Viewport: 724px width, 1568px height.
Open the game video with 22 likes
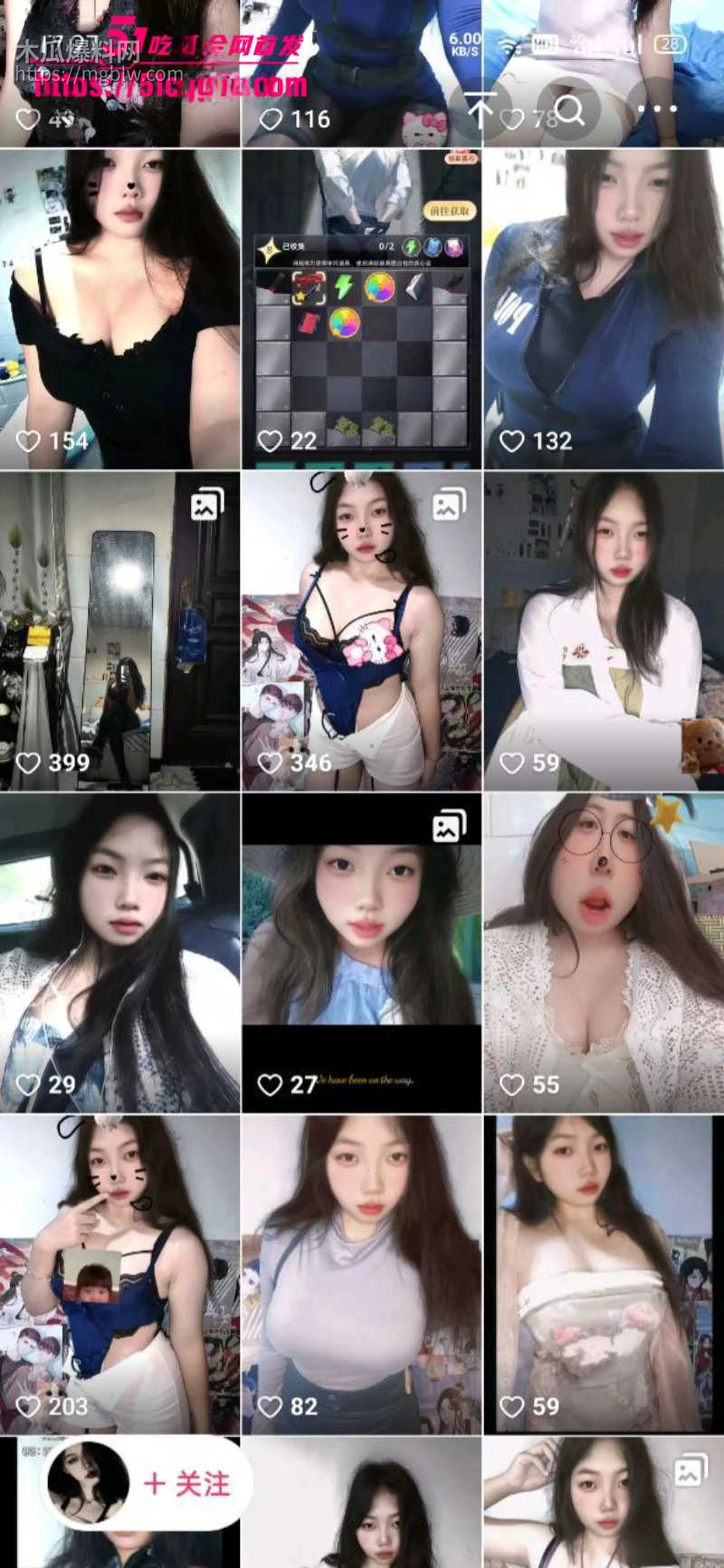[362, 308]
